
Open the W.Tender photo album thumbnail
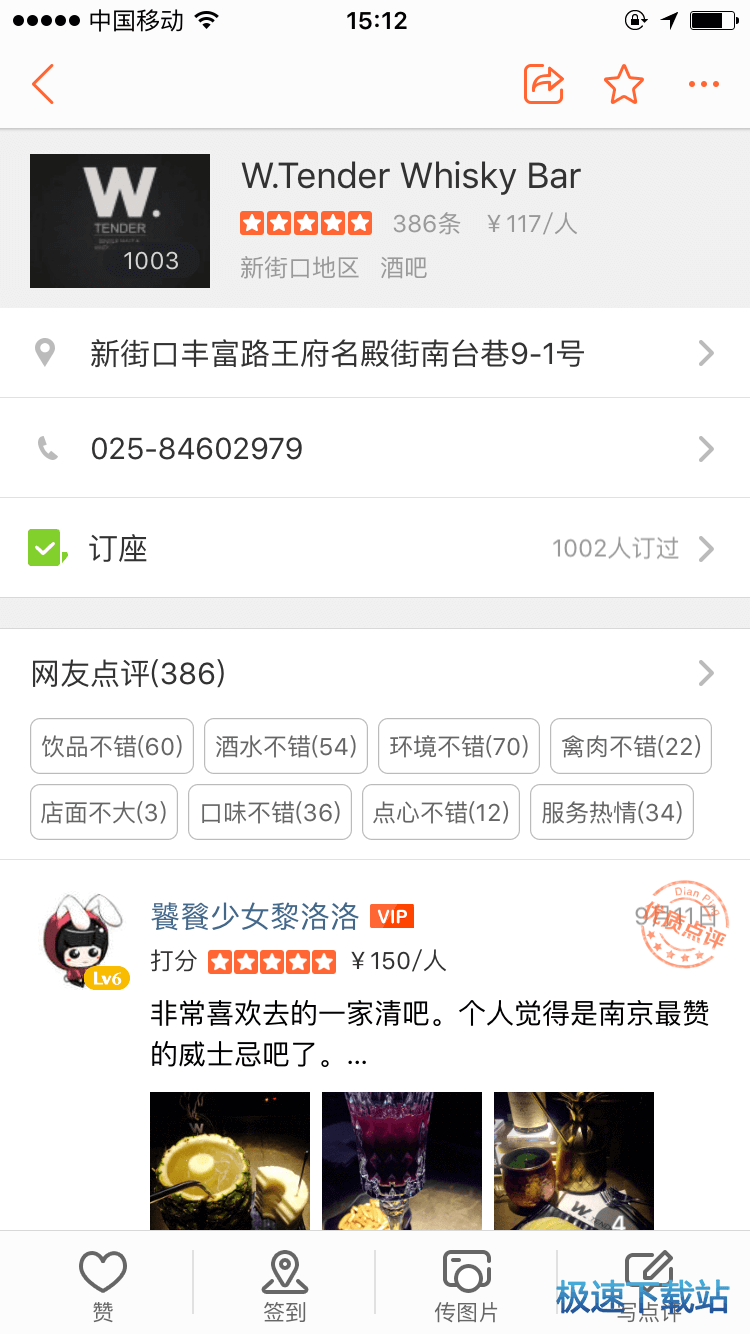click(120, 221)
